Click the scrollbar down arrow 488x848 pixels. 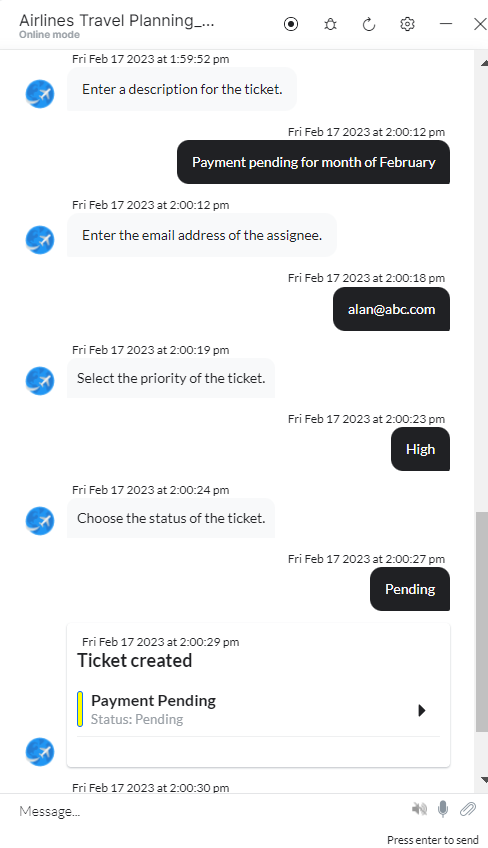[483, 779]
